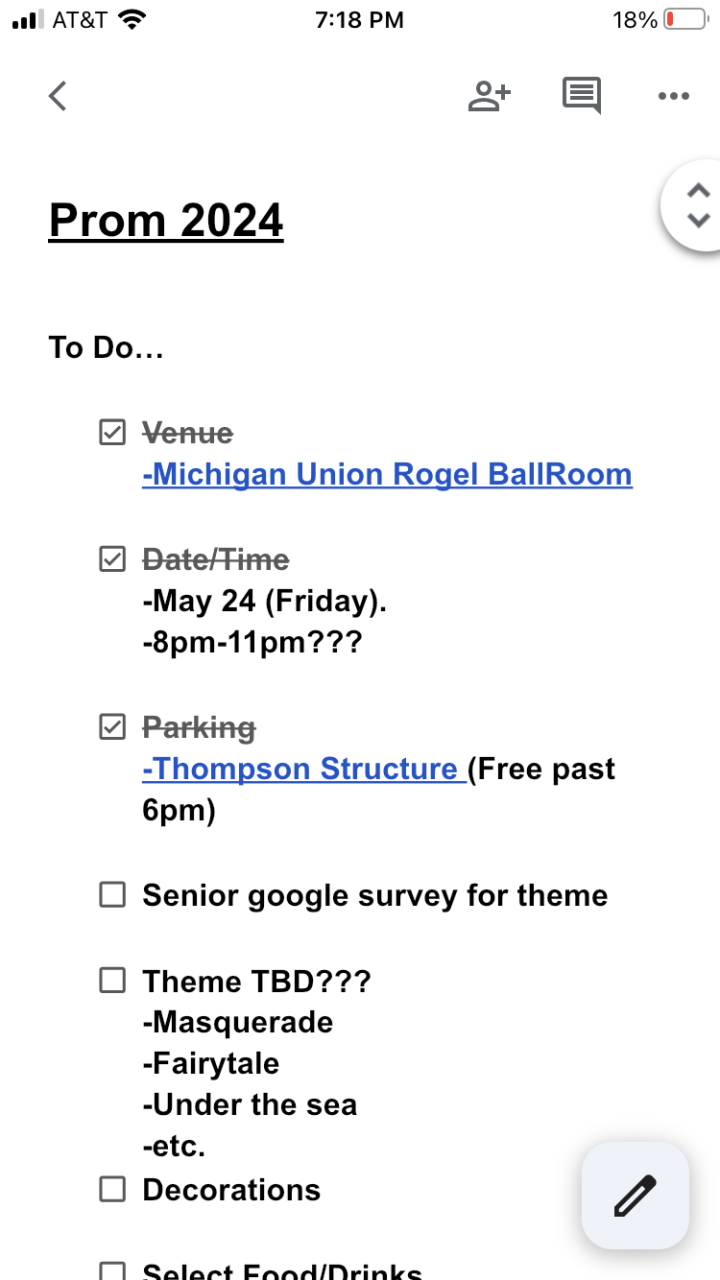Open the Michigan Union Rogel BallRoom link
This screenshot has height=1280, width=720.
point(387,474)
